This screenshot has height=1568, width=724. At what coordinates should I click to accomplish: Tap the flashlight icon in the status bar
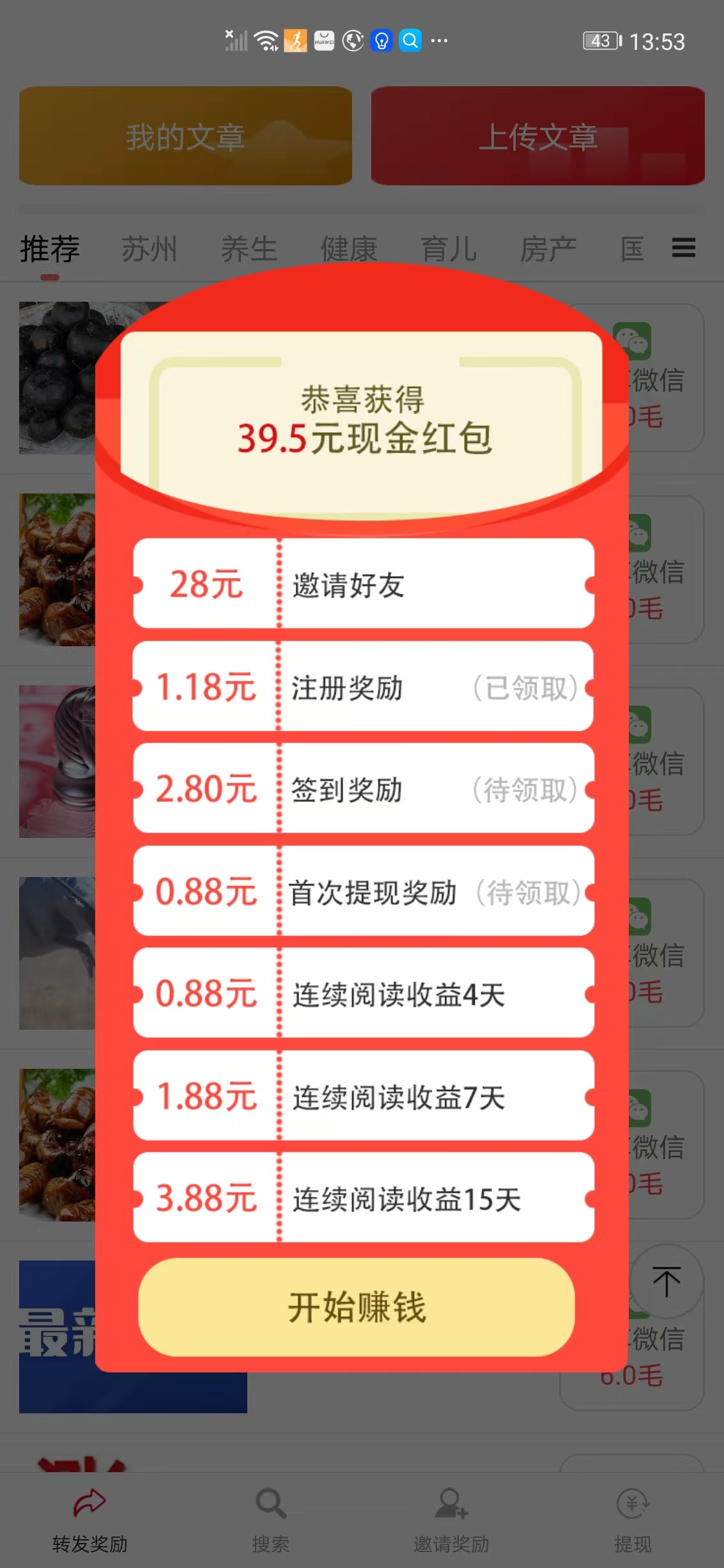[x=381, y=41]
